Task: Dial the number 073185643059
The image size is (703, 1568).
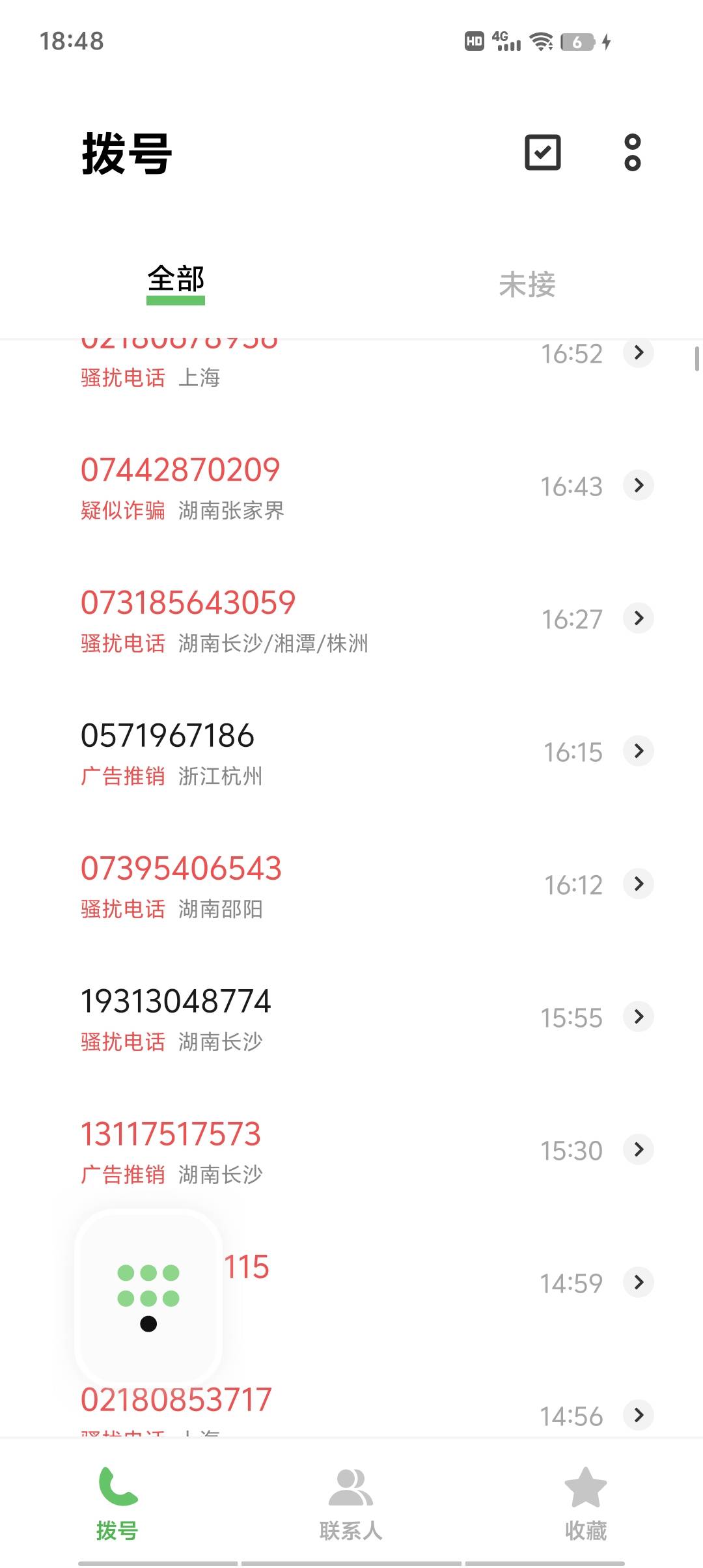Action: pyautogui.click(x=351, y=621)
